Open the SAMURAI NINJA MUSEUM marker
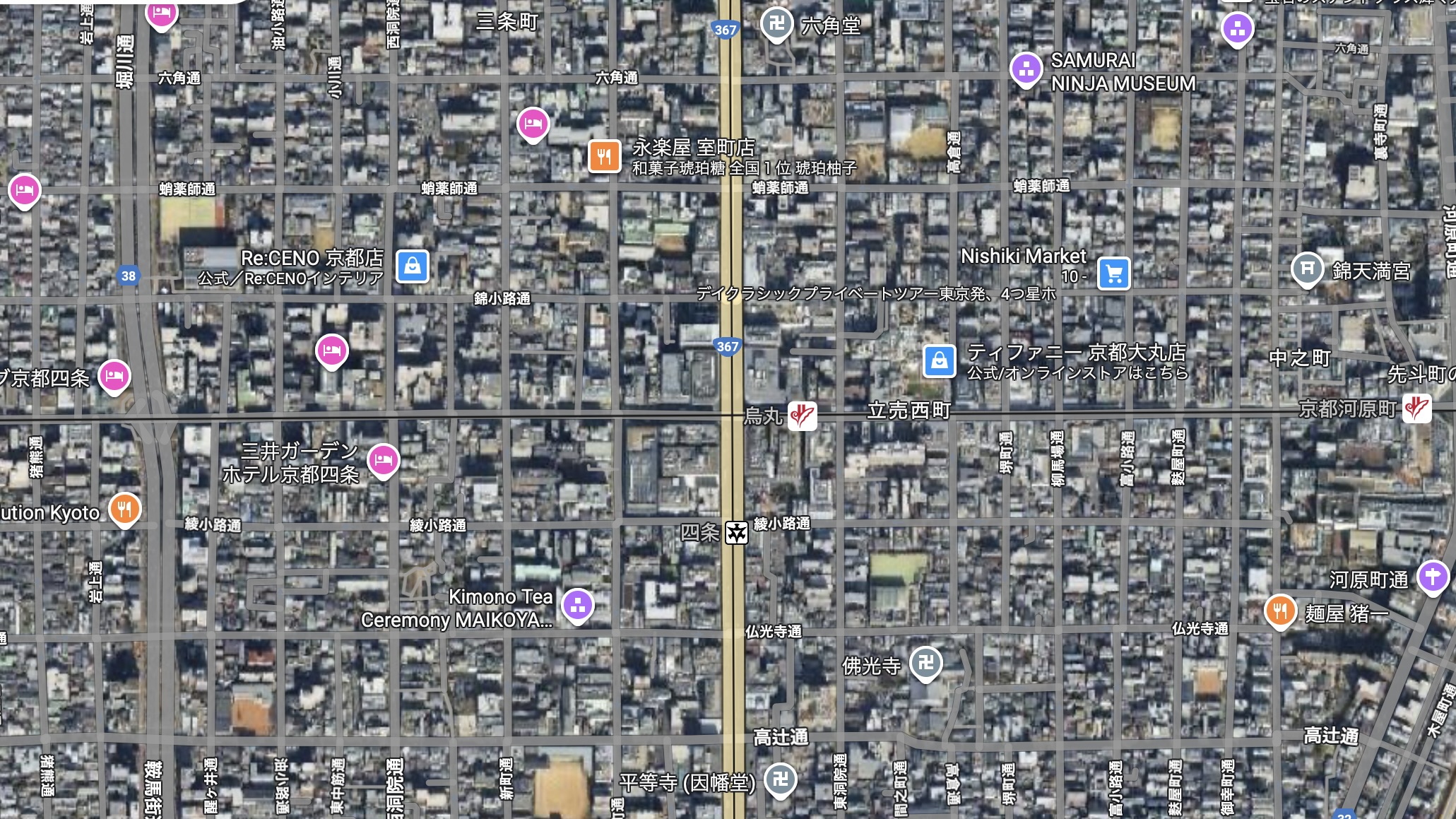Screen dimensions: 1456x819 click(x=1026, y=69)
